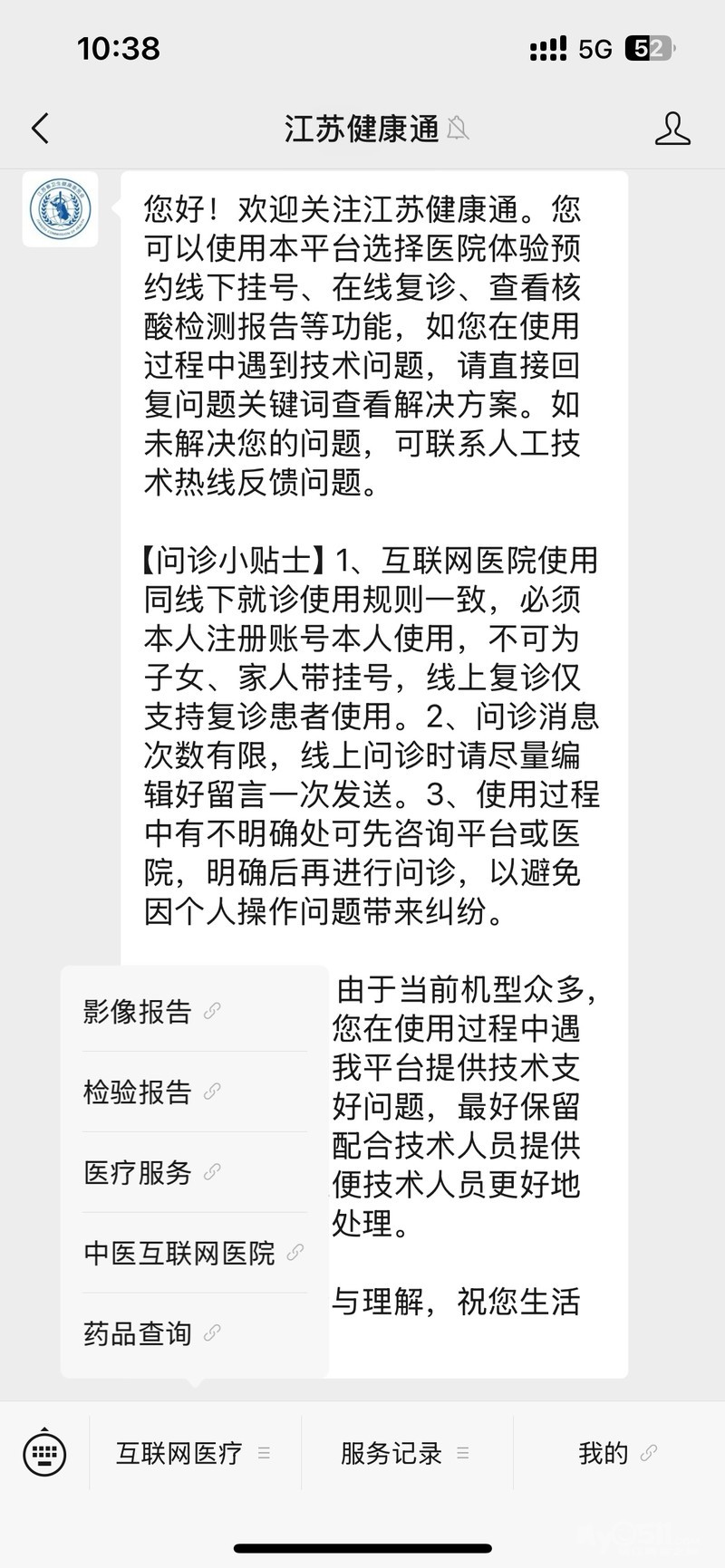Go back from 江苏健康通 chat
Viewport: 725px width, 1568px height.
click(40, 129)
